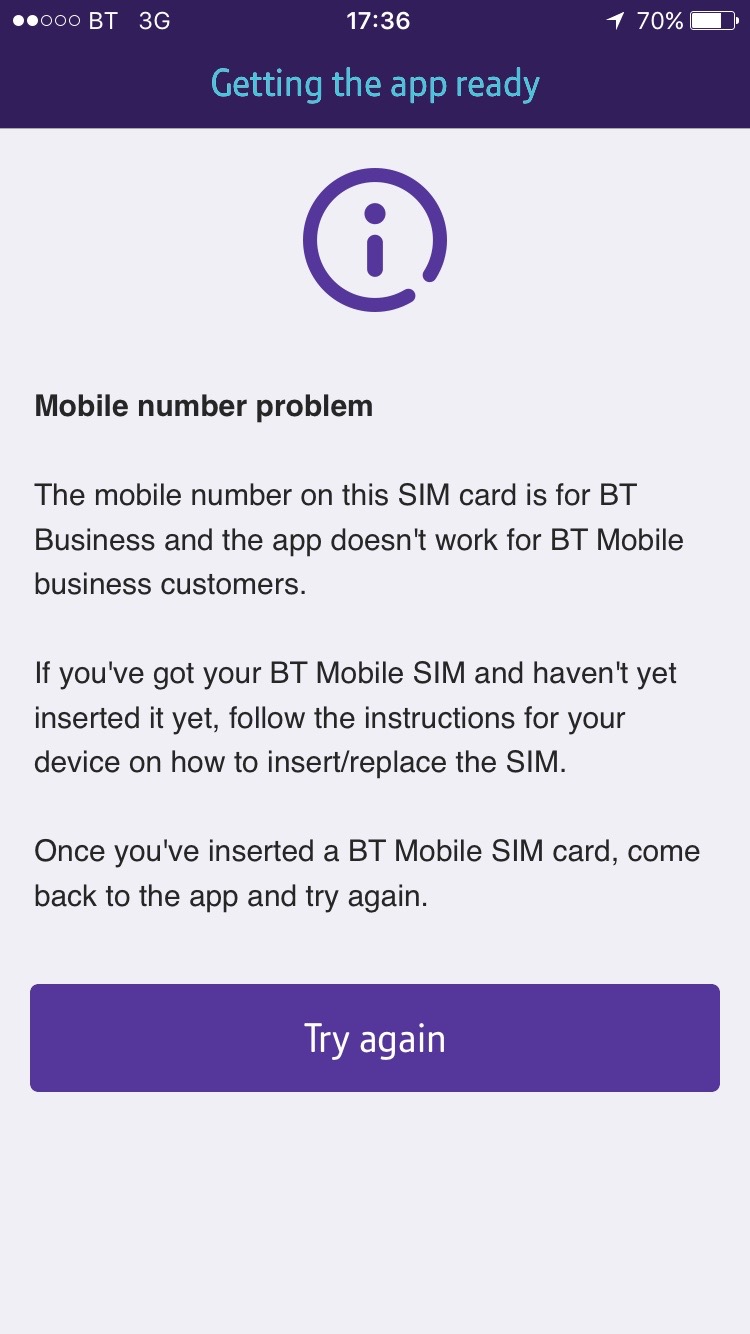
Task: Tap the Try again button
Action: click(x=375, y=1038)
